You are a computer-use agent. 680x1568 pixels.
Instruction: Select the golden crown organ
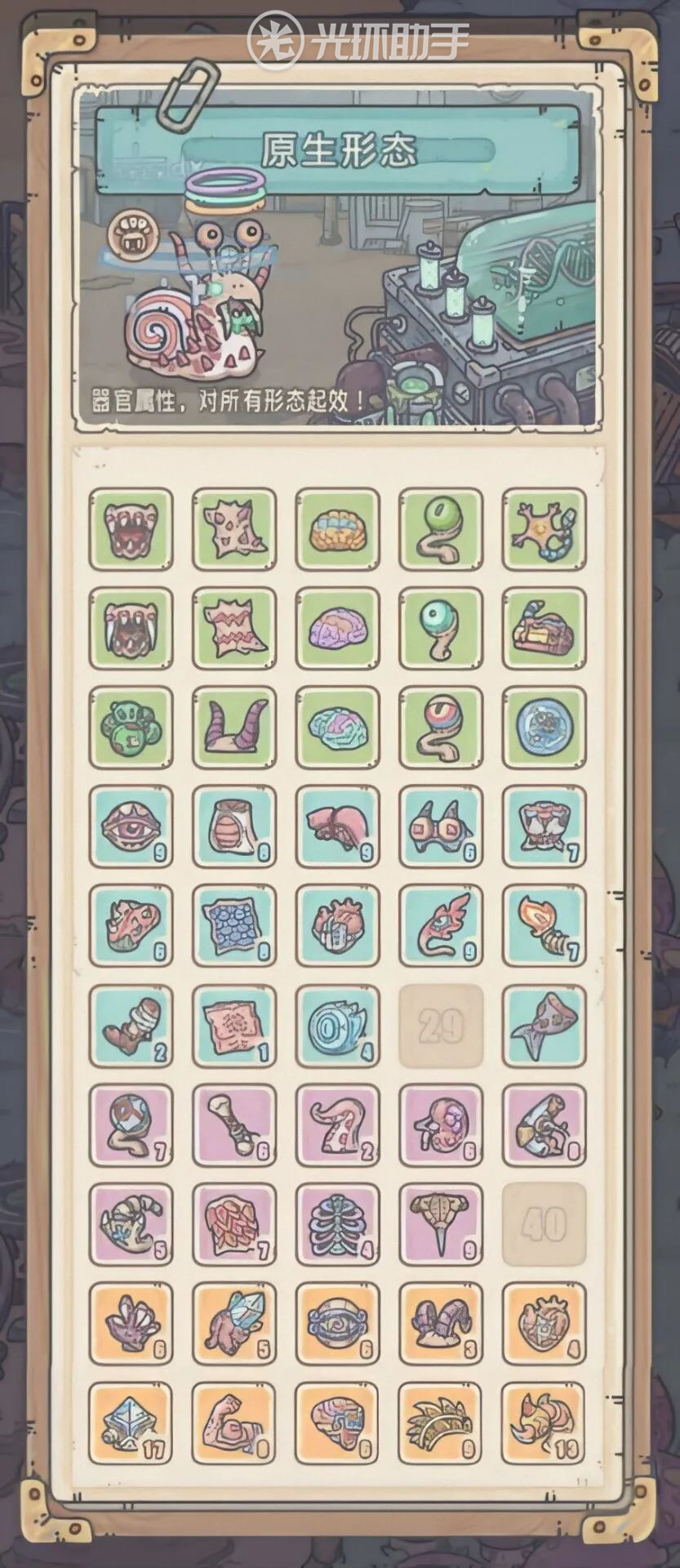(x=441, y=1423)
